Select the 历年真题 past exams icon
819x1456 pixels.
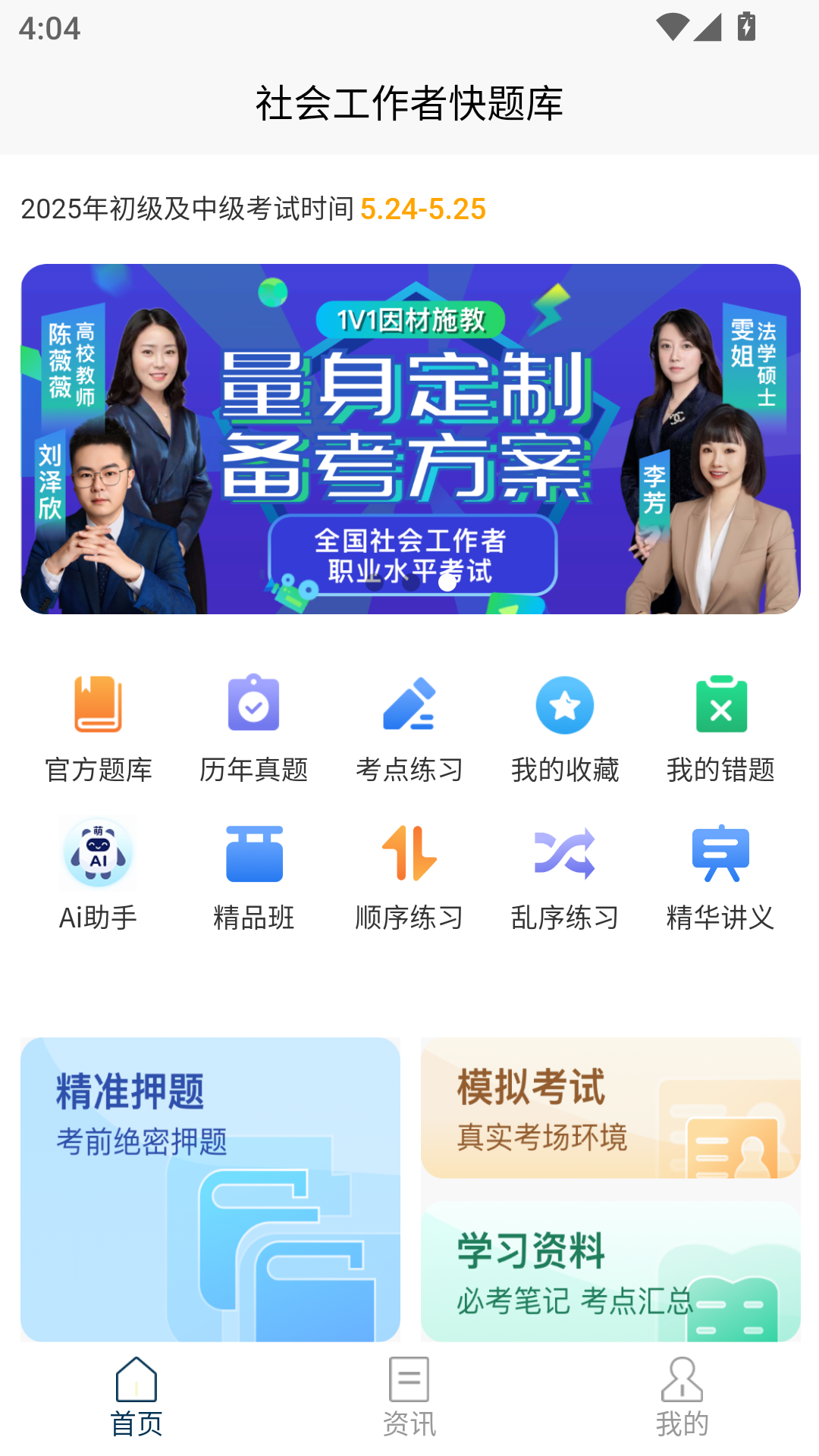[x=254, y=728]
